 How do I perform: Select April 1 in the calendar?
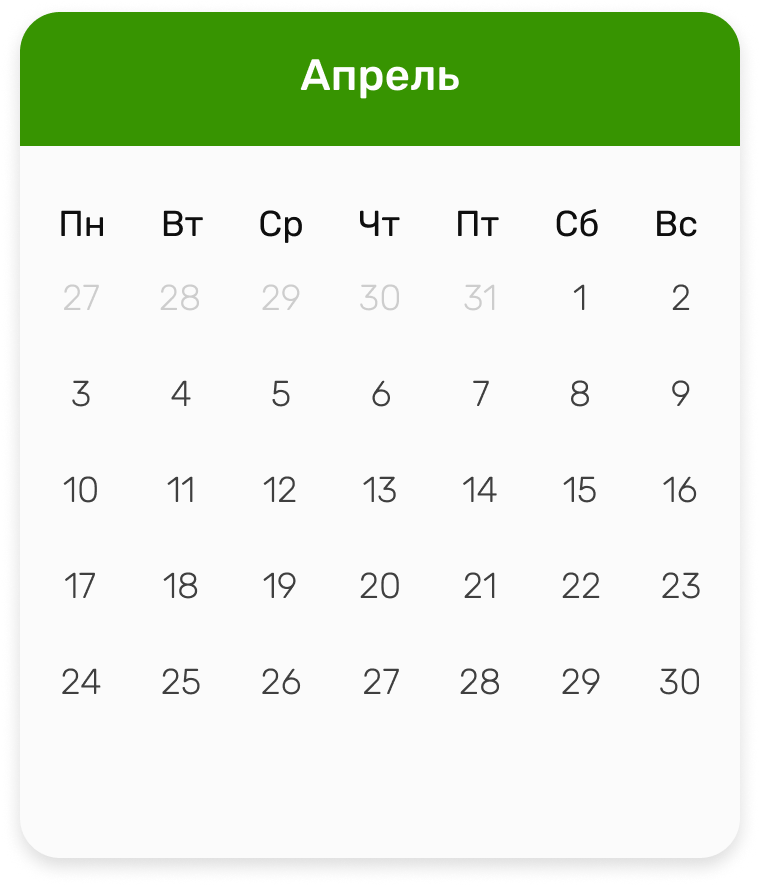[x=580, y=298]
